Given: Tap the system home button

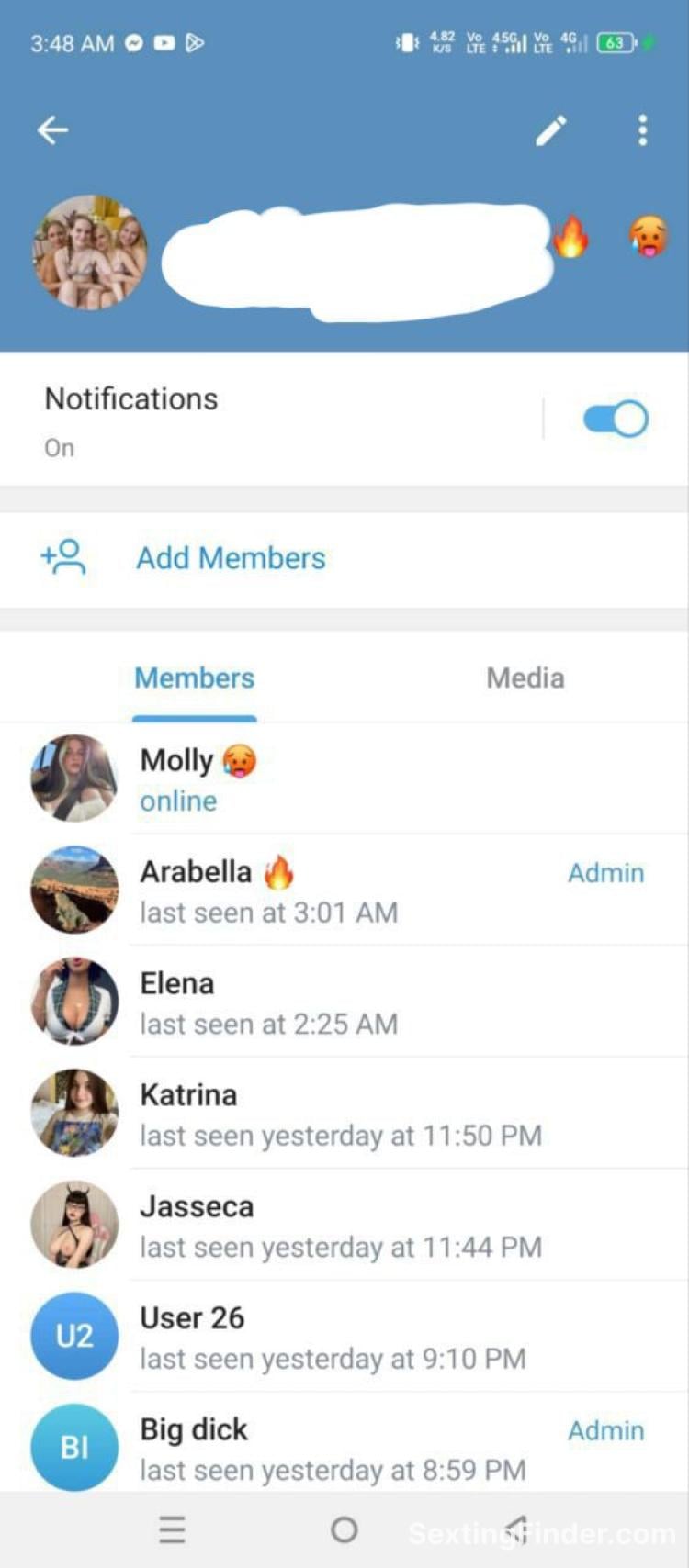Looking at the screenshot, I should pos(344,1530).
